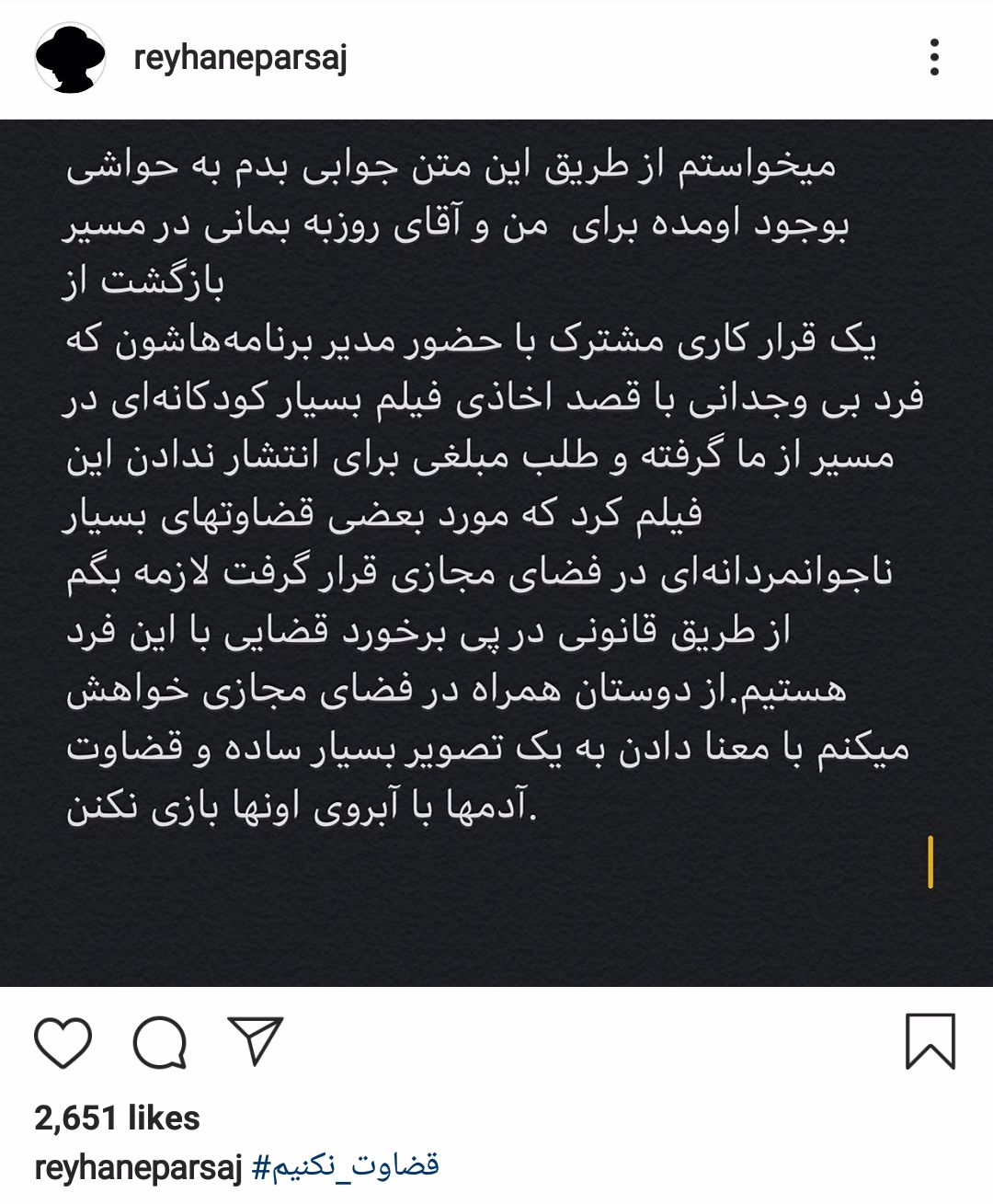Open the #قضاوت_نکنیم hashtag
The height and width of the screenshot is (1204, 993).
click(x=346, y=1167)
